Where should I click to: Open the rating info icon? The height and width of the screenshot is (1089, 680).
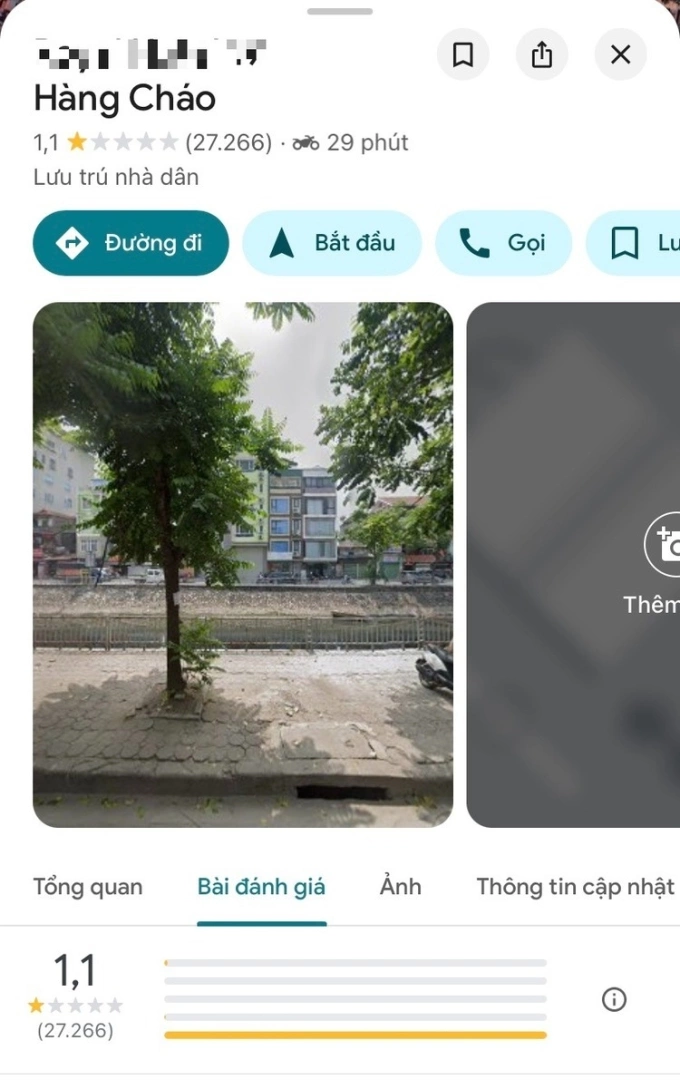[614, 999]
